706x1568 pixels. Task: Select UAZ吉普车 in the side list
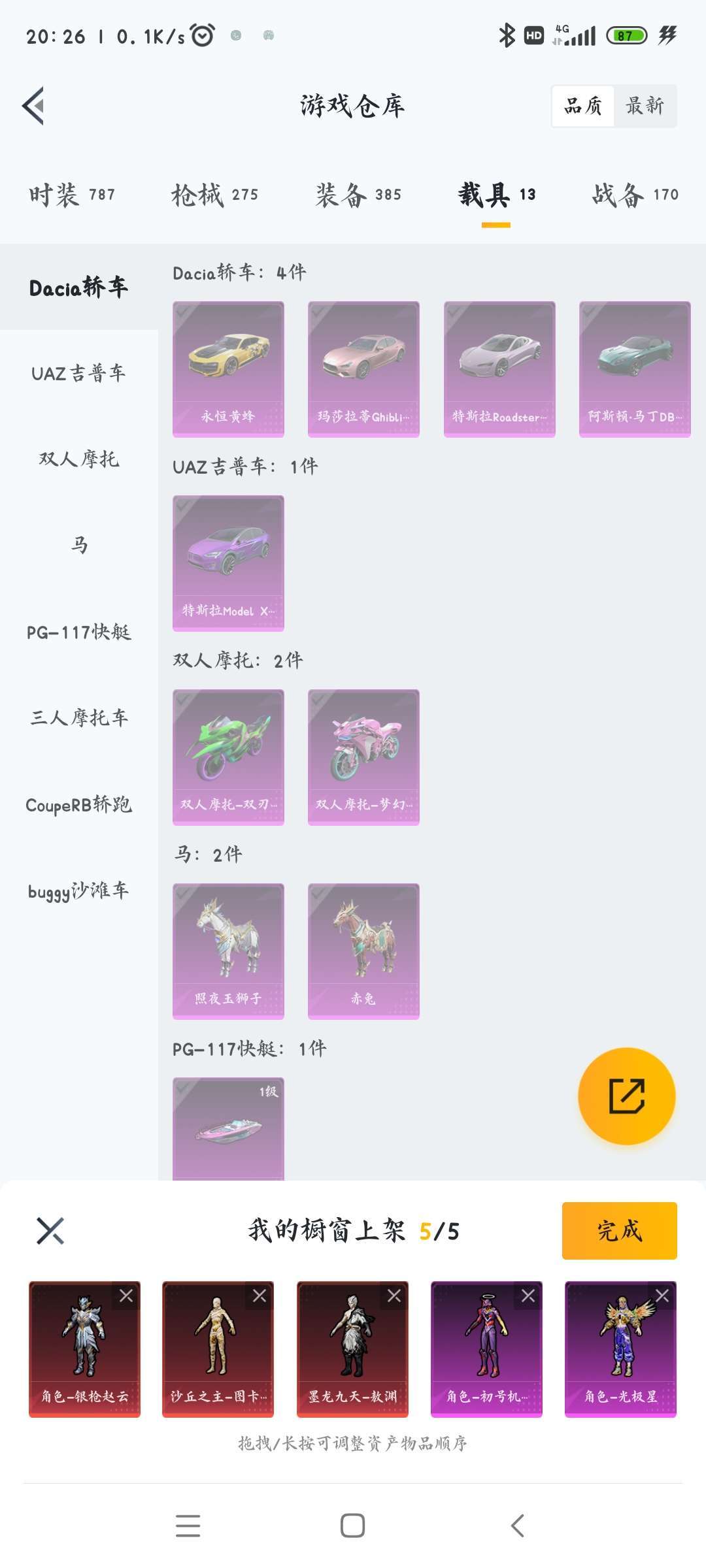[x=78, y=373]
